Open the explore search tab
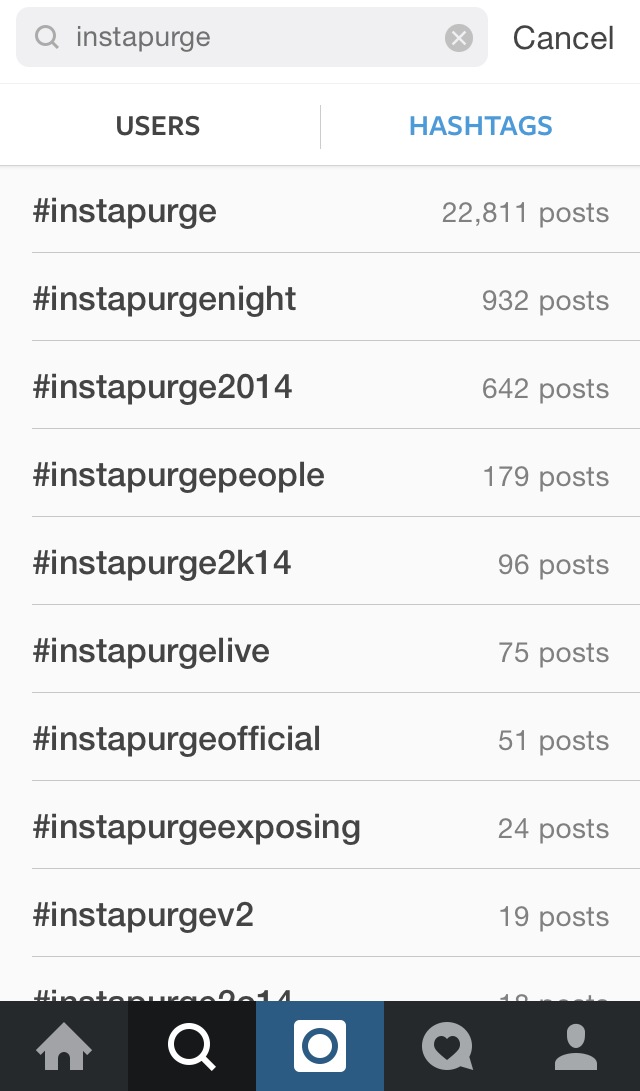Viewport: 640px width, 1091px height. pyautogui.click(x=192, y=1047)
